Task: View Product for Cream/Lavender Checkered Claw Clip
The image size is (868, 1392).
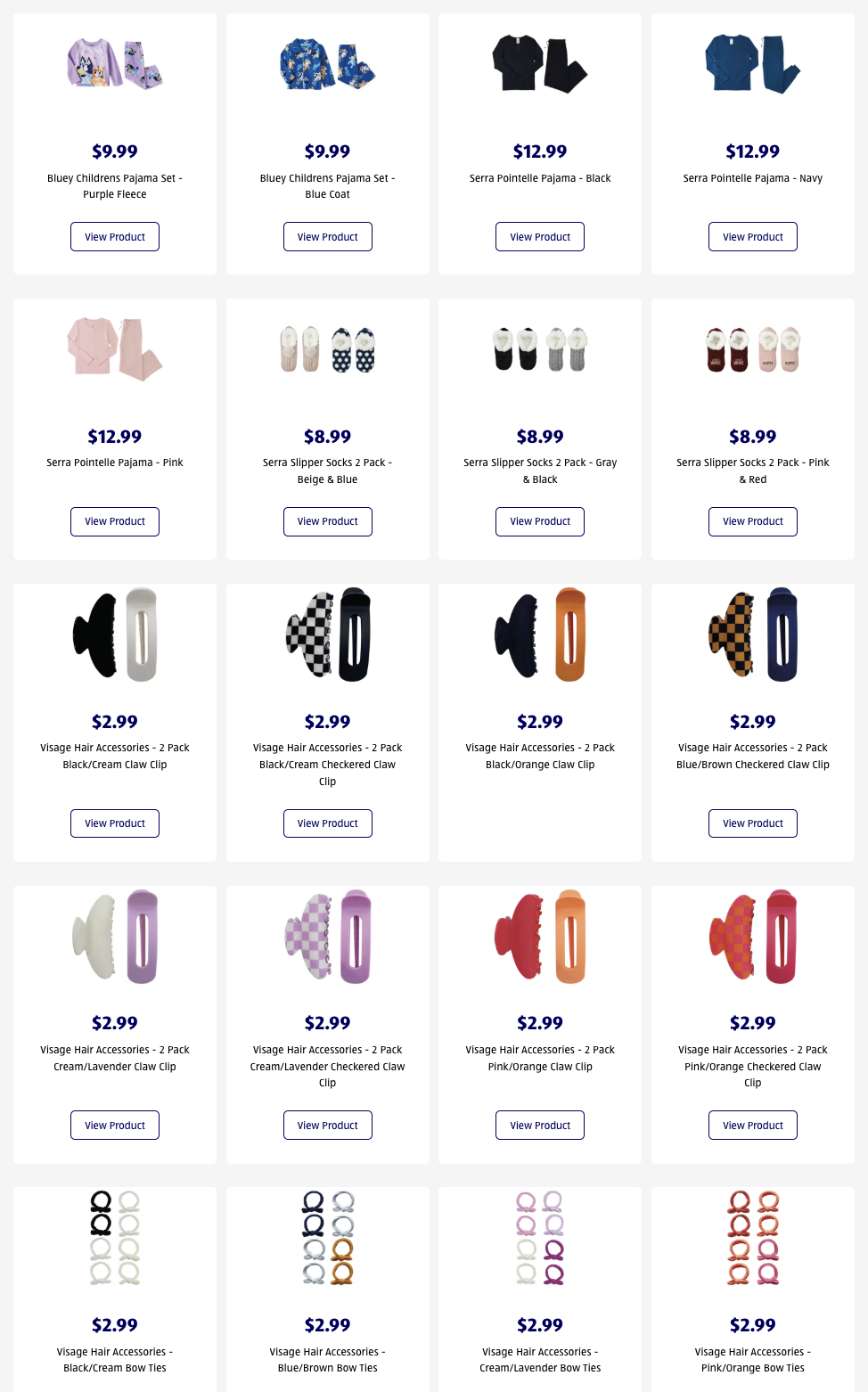Action: [x=327, y=1126]
